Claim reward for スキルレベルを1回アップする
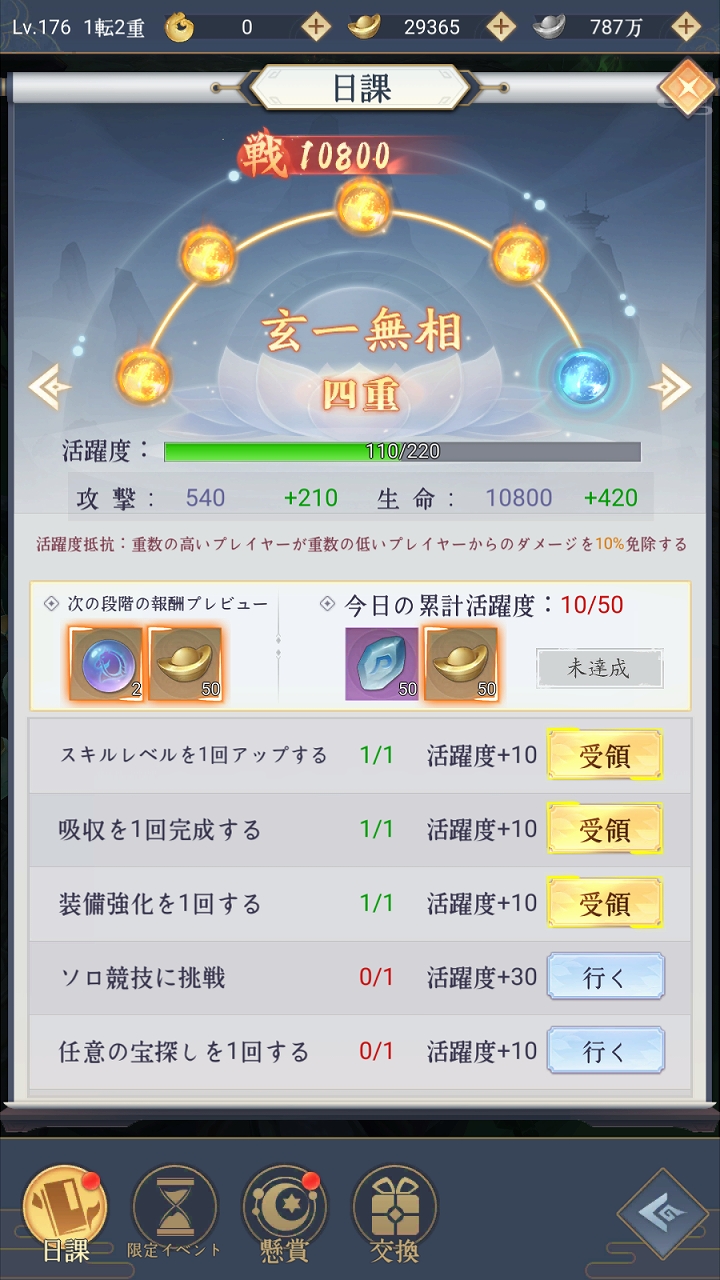720x1280 pixels. tap(604, 756)
